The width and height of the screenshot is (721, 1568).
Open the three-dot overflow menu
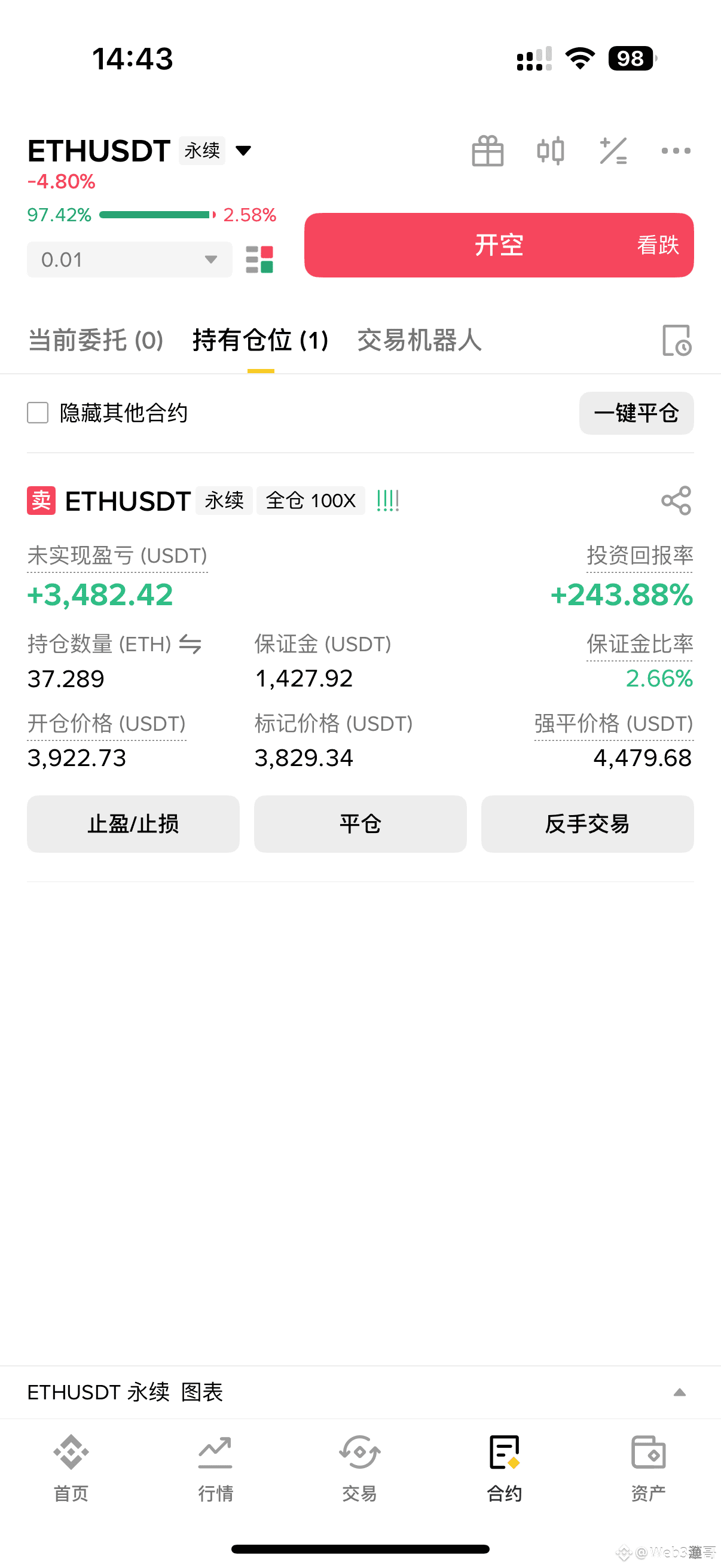click(676, 151)
